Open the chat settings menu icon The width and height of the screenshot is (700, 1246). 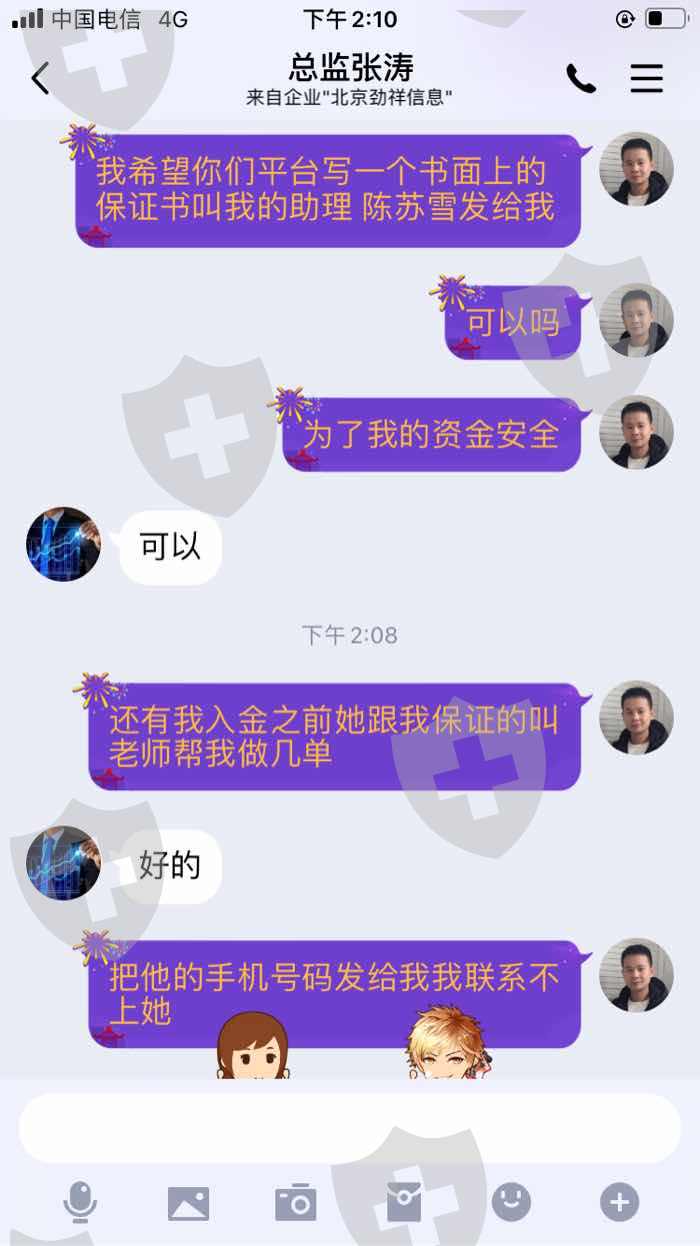(647, 78)
